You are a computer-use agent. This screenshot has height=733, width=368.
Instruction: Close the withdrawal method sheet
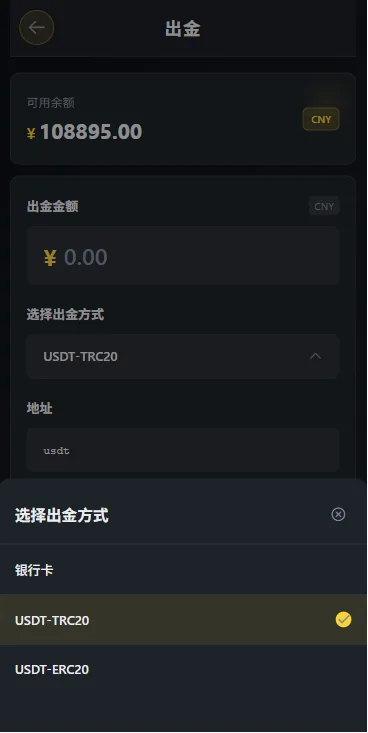point(338,514)
